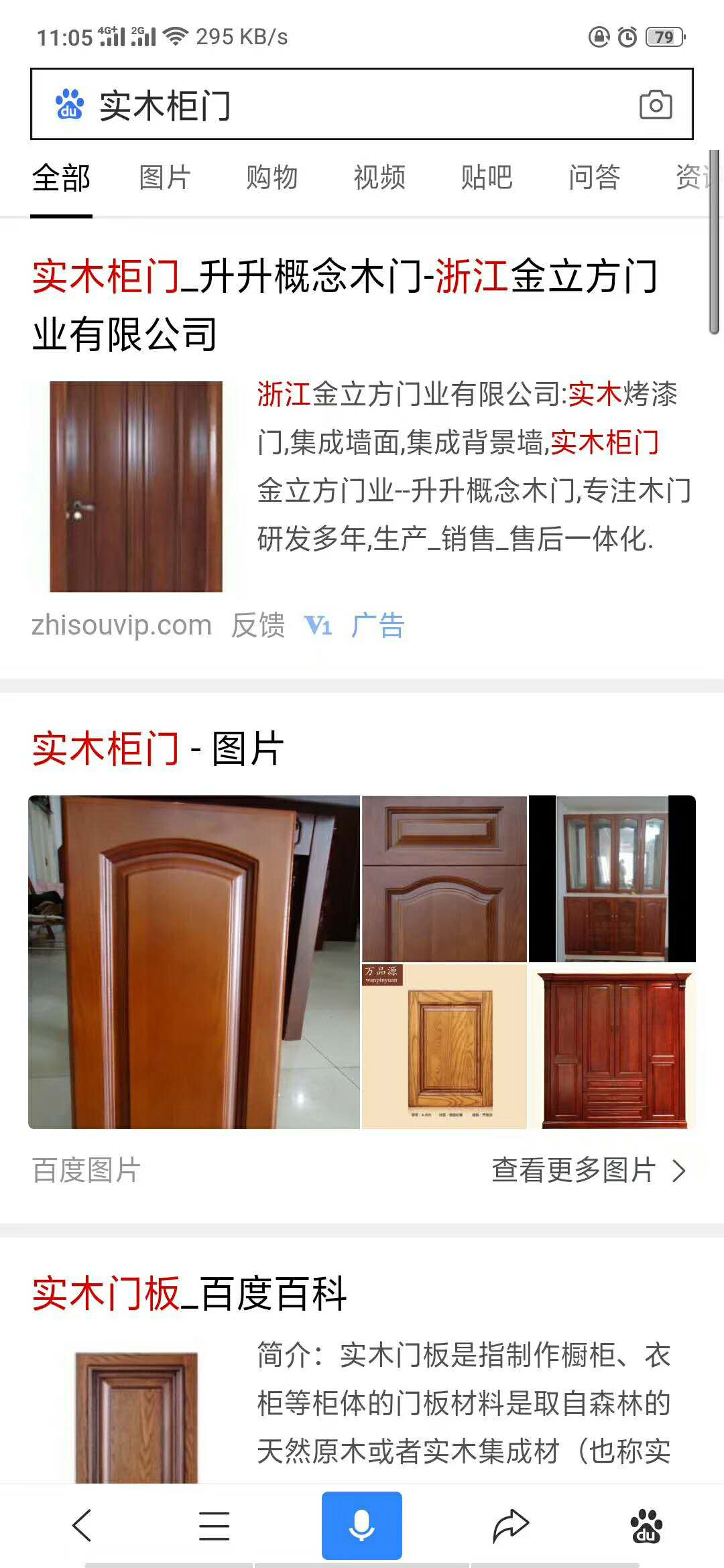
Task: Start voice search with the microphone button
Action: coord(362,1526)
